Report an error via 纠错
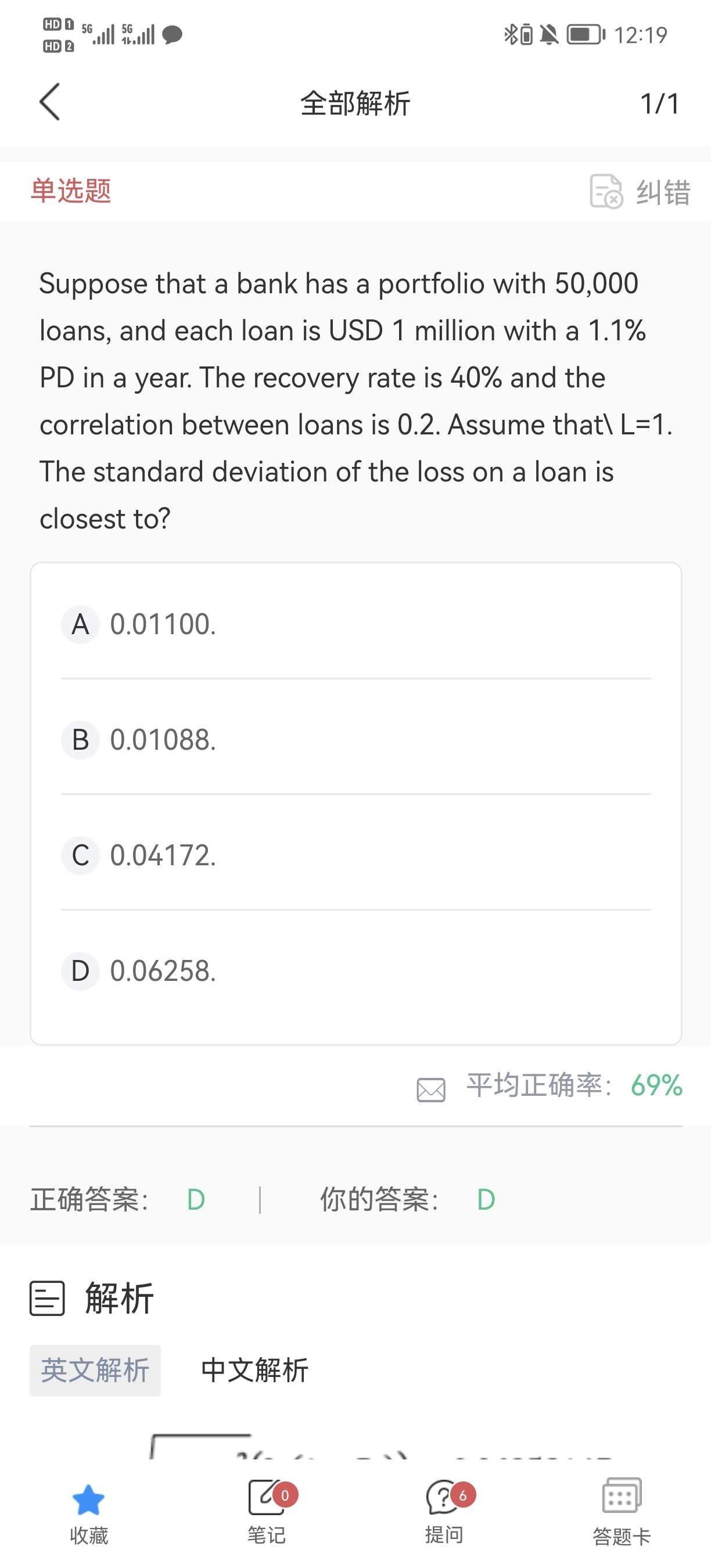 639,192
